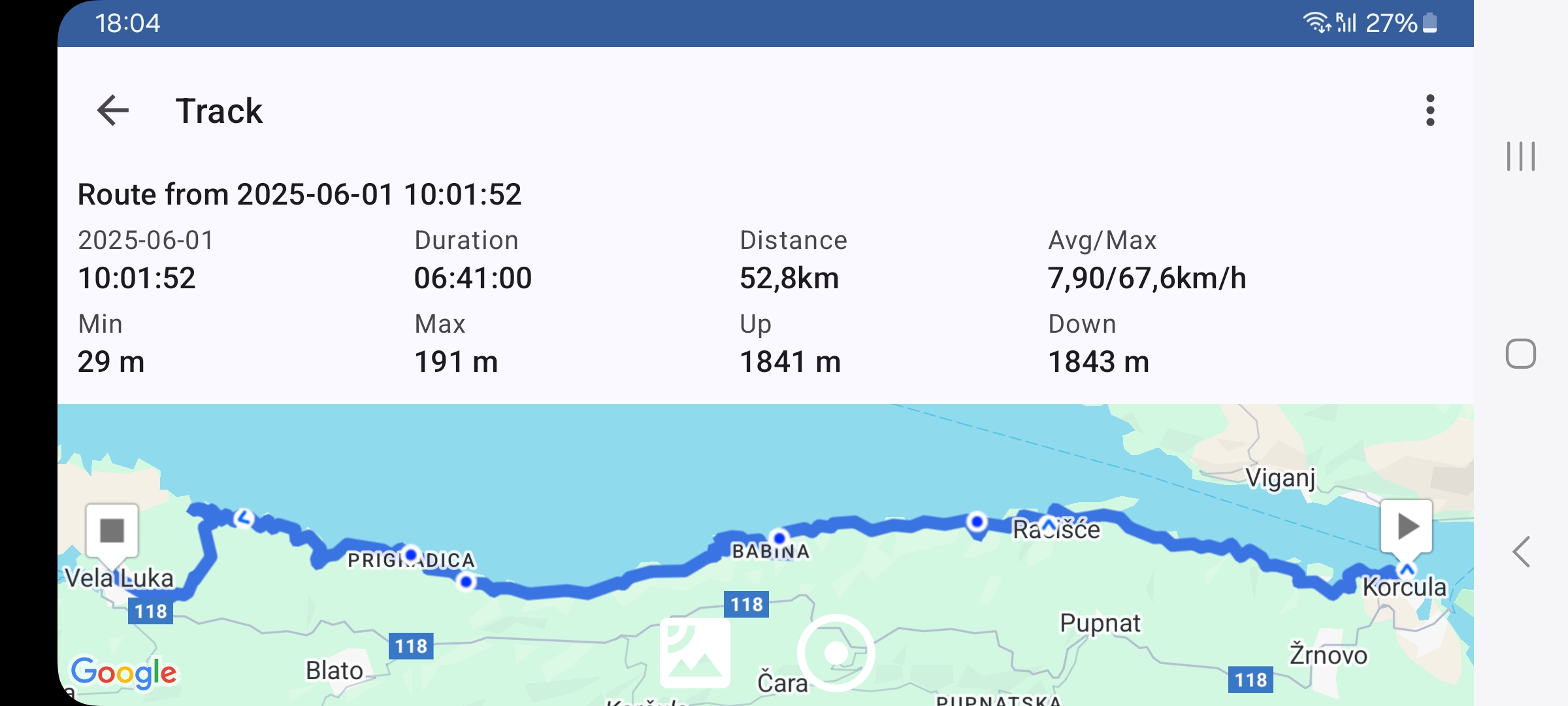1568x706 pixels.
Task: Switch the map to satellite image view
Action: [x=694, y=652]
